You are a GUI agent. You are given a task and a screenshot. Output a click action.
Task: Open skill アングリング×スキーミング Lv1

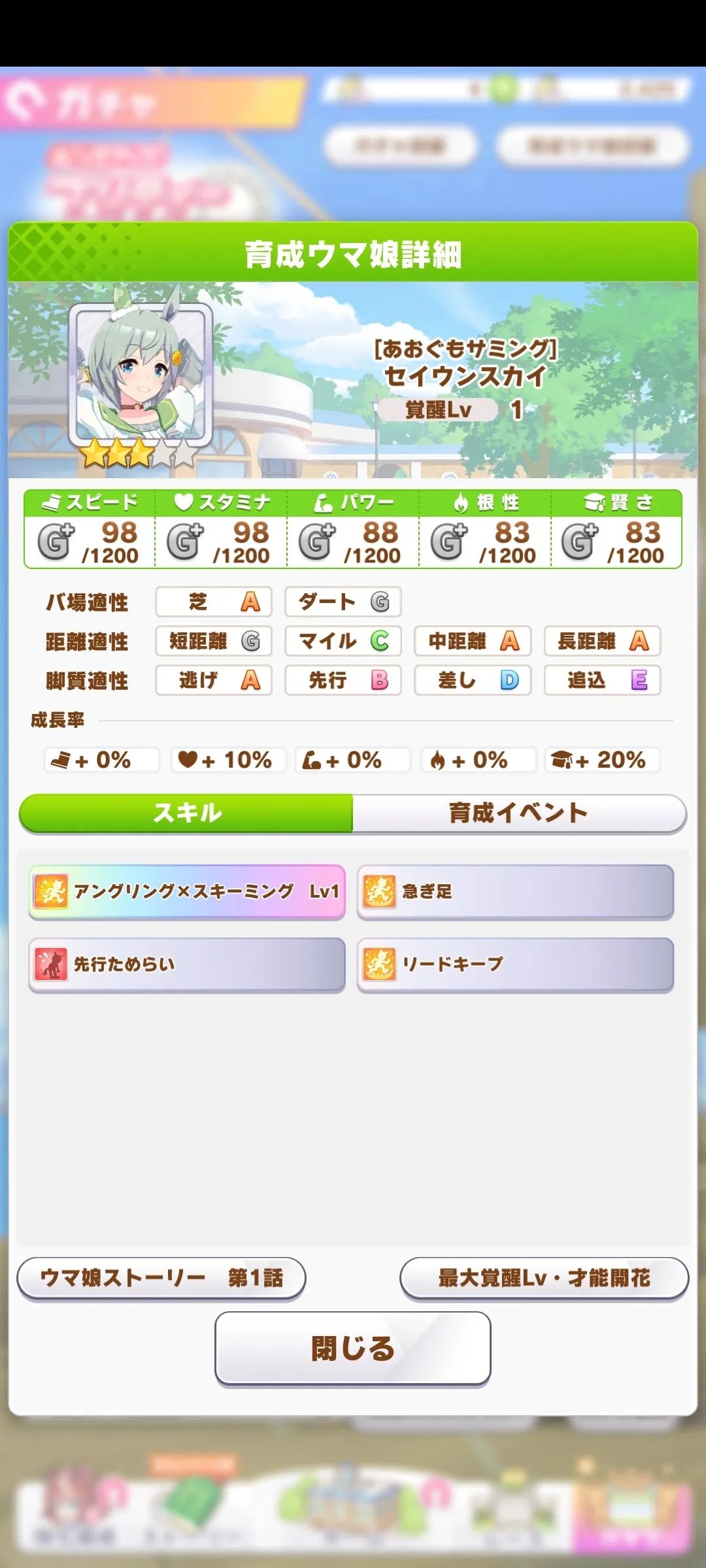[x=187, y=892]
